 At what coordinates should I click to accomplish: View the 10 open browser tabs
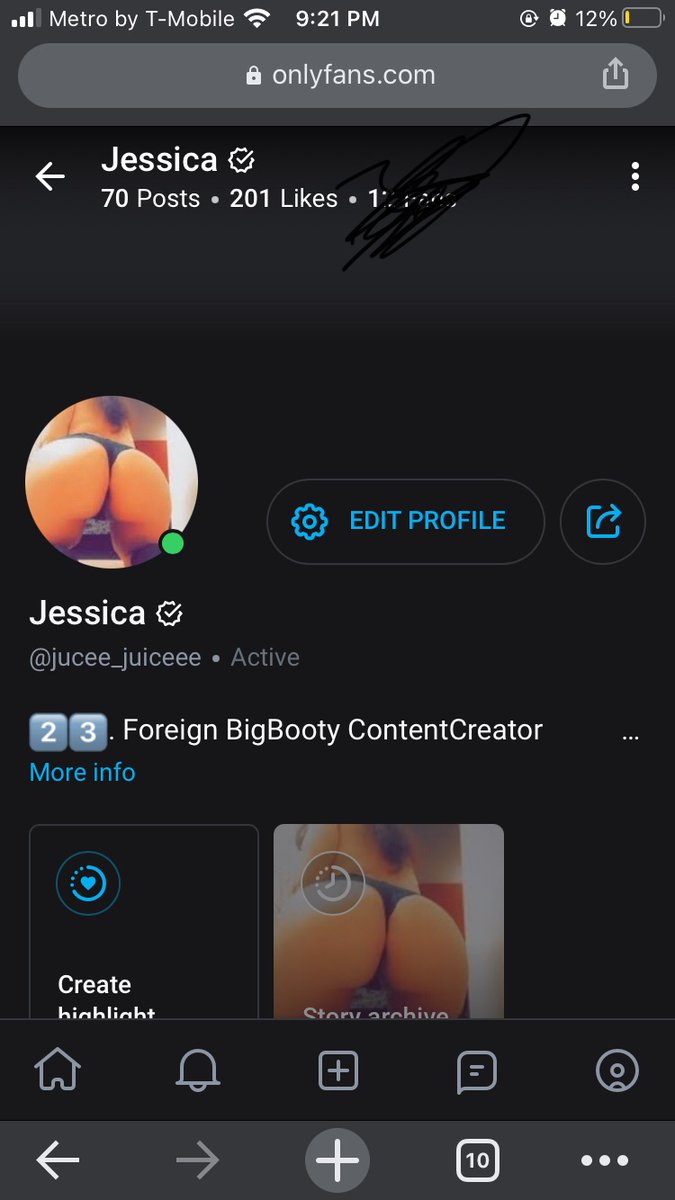coord(477,1160)
